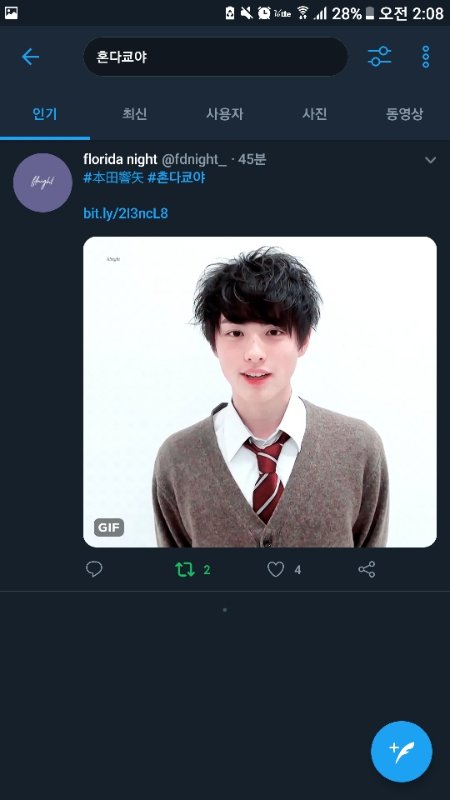The width and height of the screenshot is (450, 800).
Task: Retweet florida night's tweet
Action: coord(185,569)
